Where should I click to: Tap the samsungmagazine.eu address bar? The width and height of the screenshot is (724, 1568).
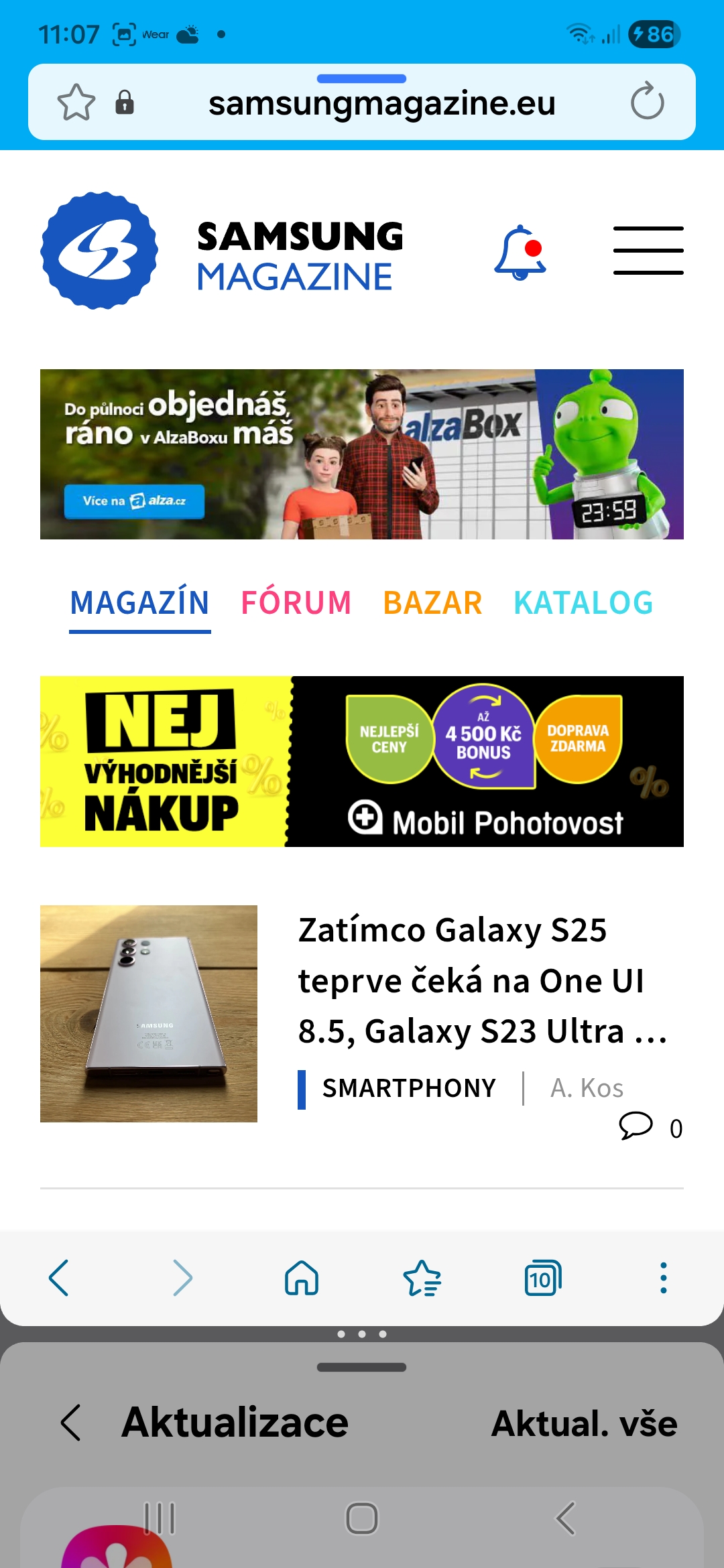381,103
